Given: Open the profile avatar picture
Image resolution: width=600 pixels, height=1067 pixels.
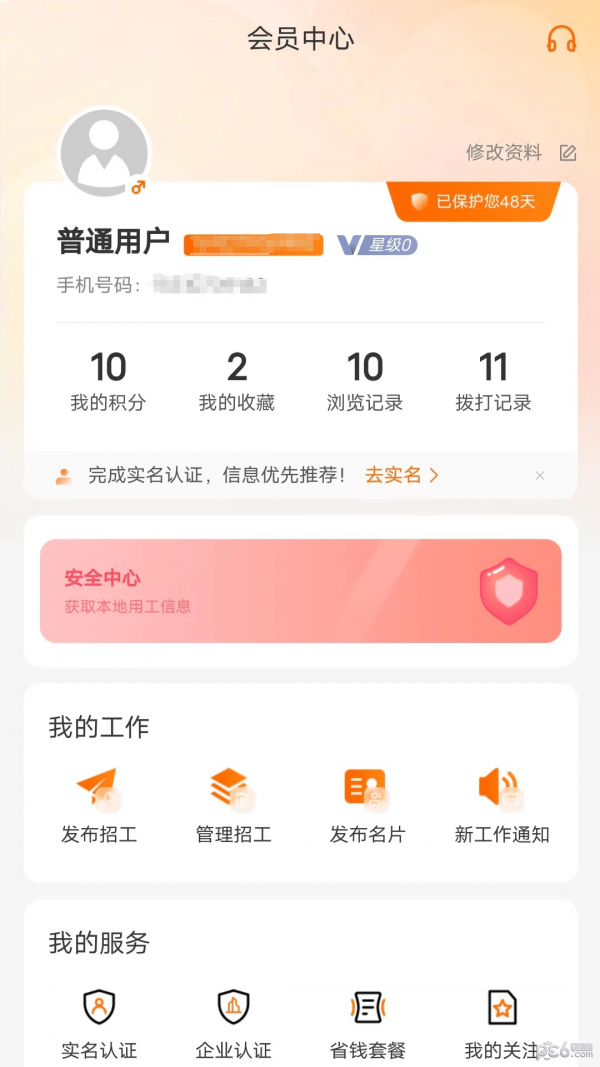Looking at the screenshot, I should pos(104,152).
